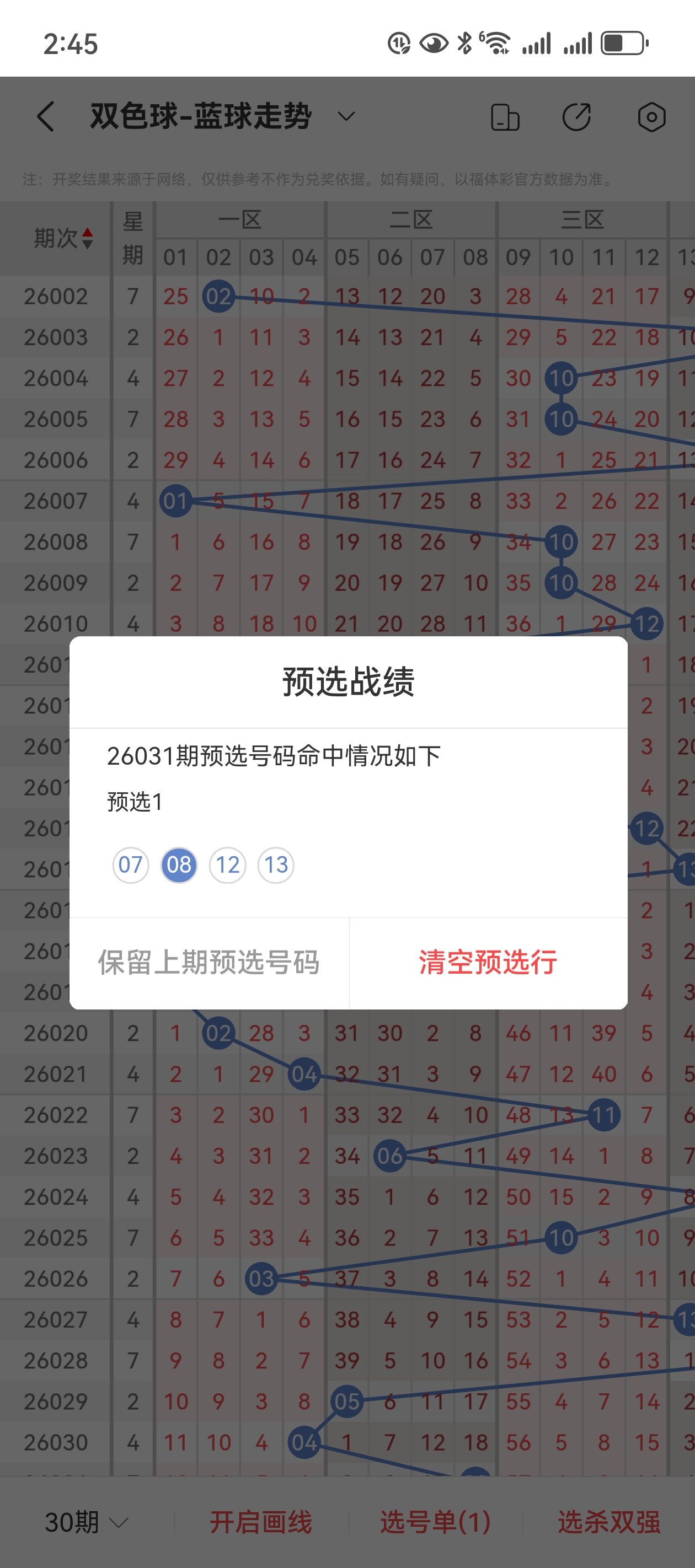
Task: Open the 30期 period selector dropdown
Action: (85, 1523)
